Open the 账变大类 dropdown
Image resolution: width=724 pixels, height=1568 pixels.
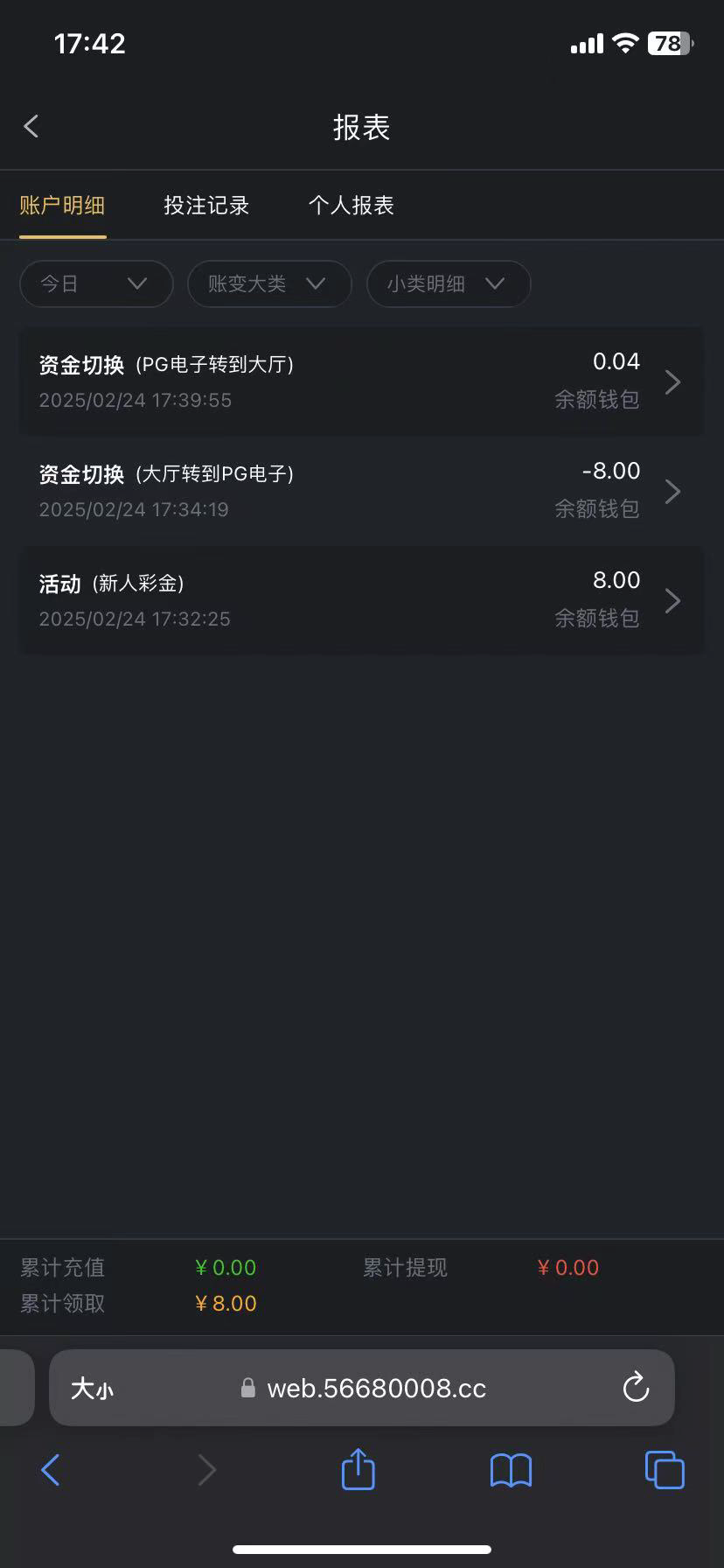[268, 283]
